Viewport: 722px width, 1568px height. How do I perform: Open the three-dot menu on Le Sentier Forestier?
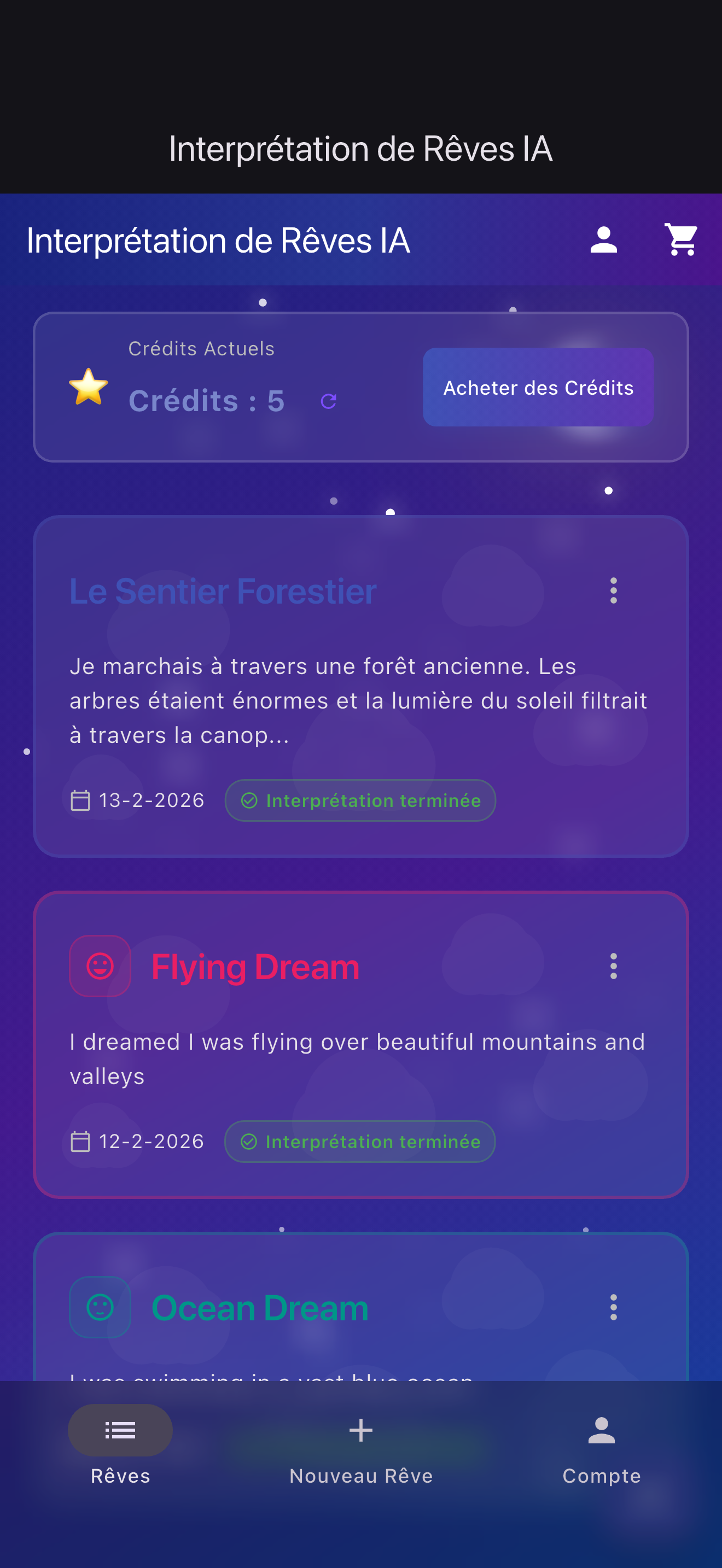point(613,590)
